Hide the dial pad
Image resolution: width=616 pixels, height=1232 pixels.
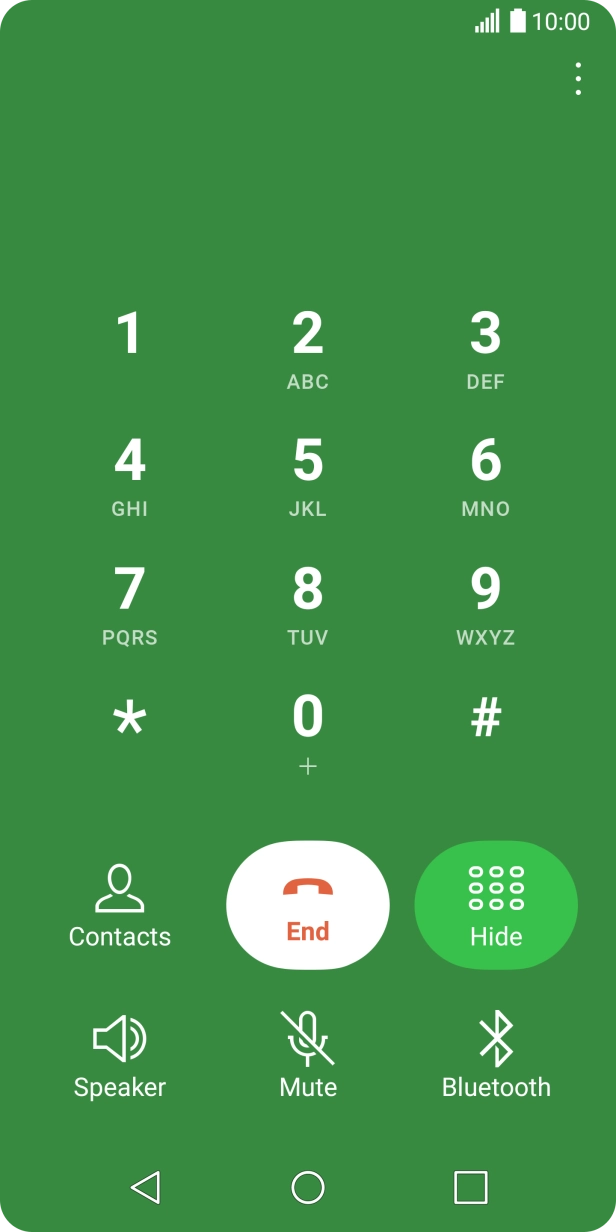pyautogui.click(x=496, y=905)
